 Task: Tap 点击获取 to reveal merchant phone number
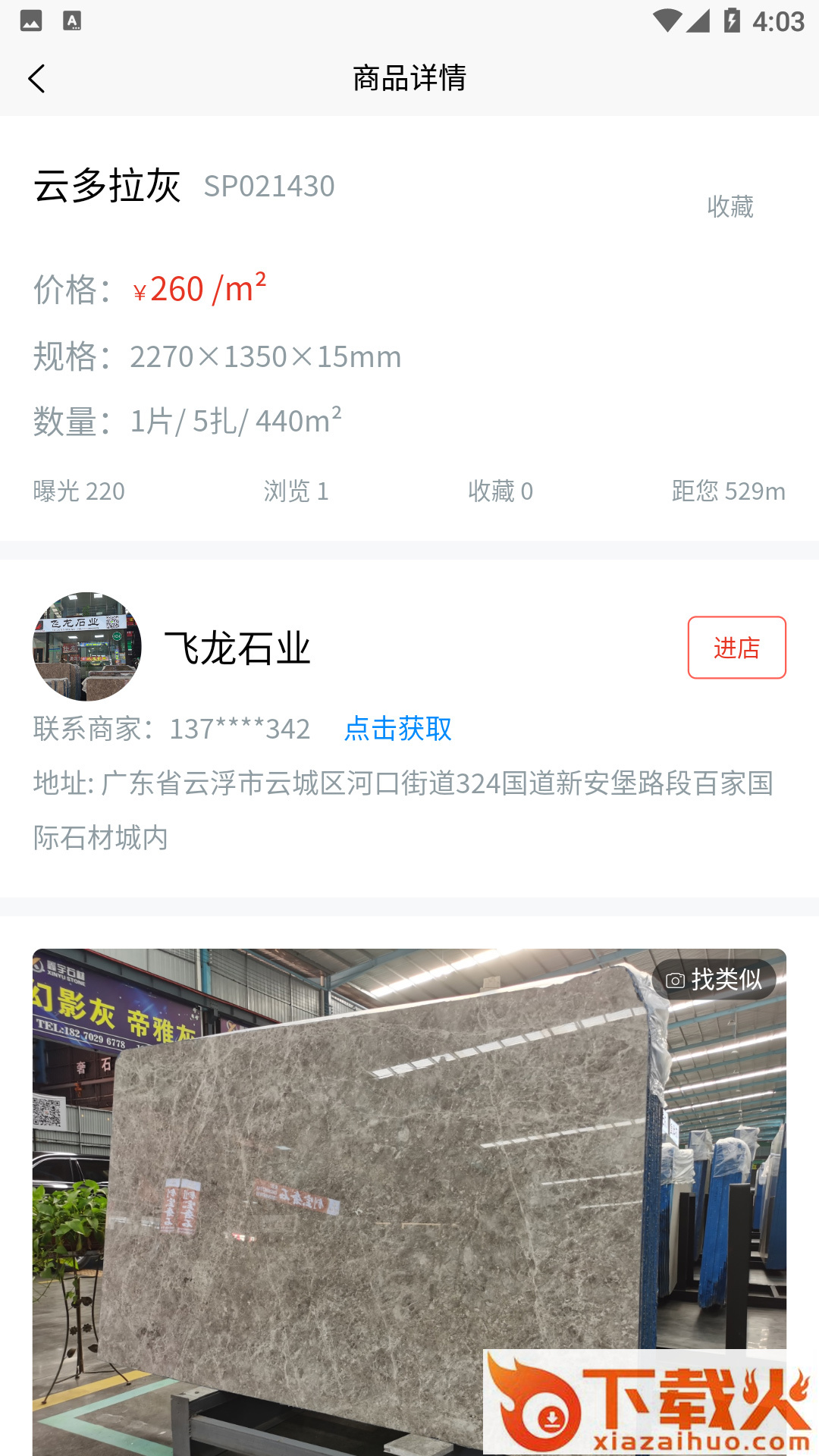397,729
